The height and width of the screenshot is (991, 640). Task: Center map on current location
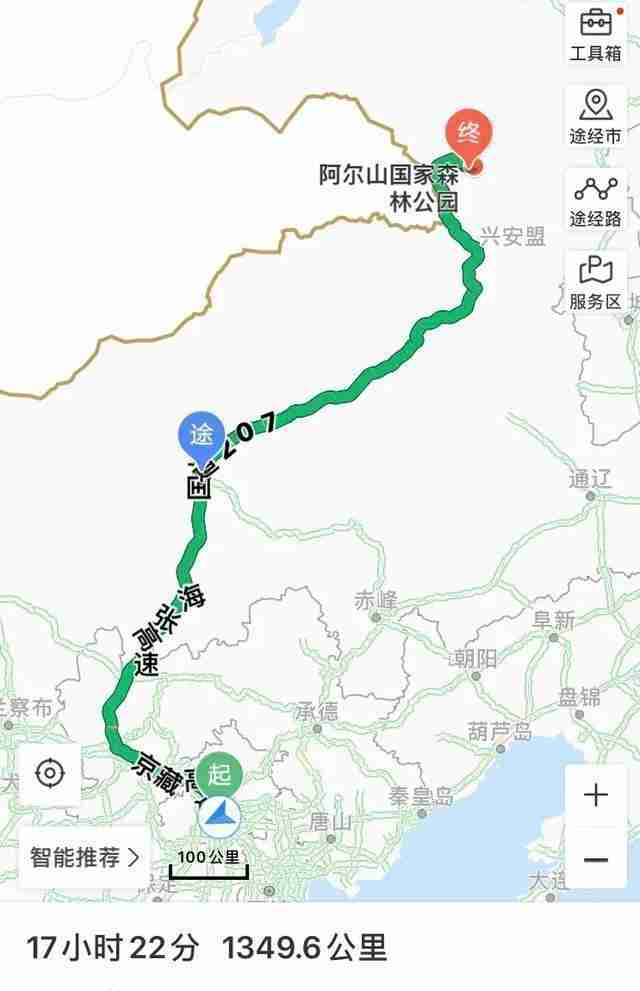click(49, 773)
